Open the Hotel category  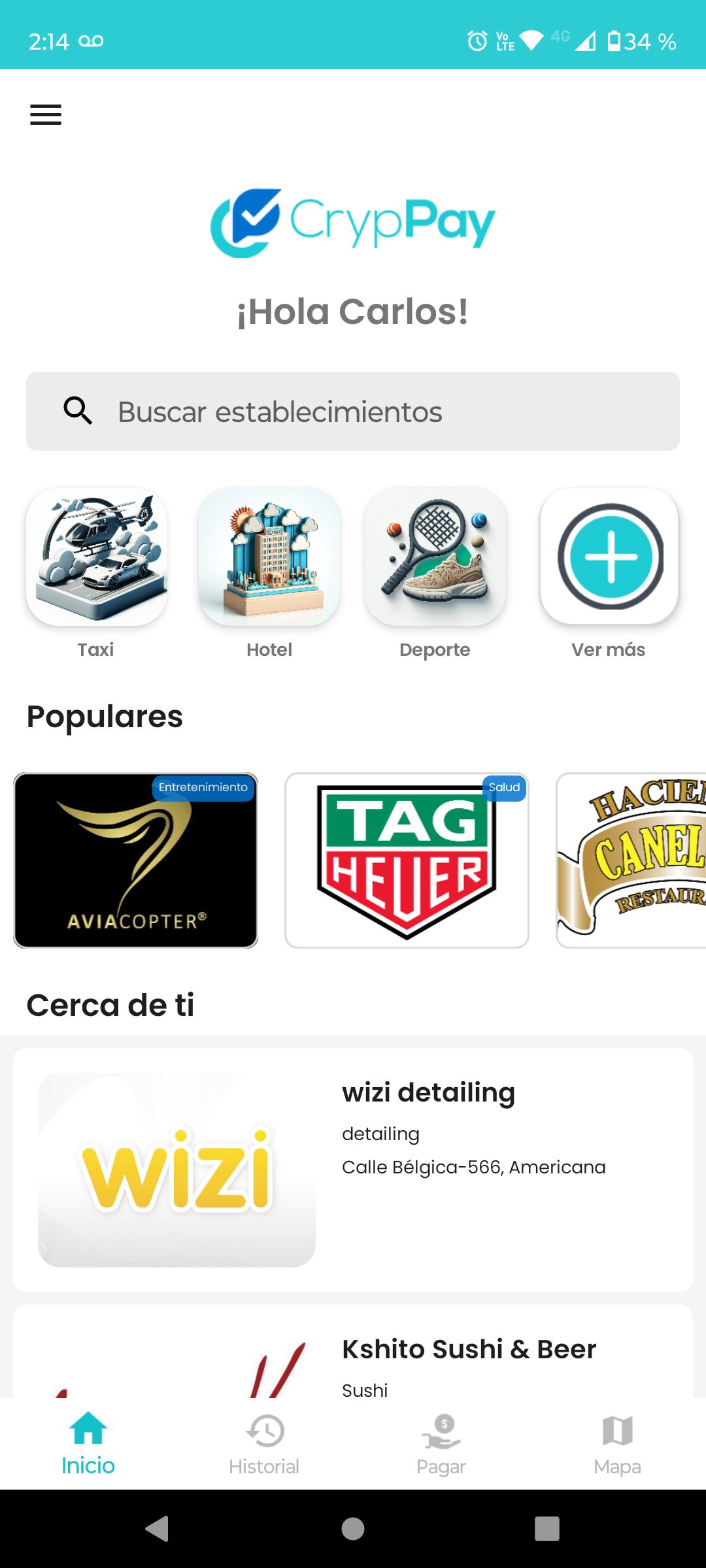(269, 557)
